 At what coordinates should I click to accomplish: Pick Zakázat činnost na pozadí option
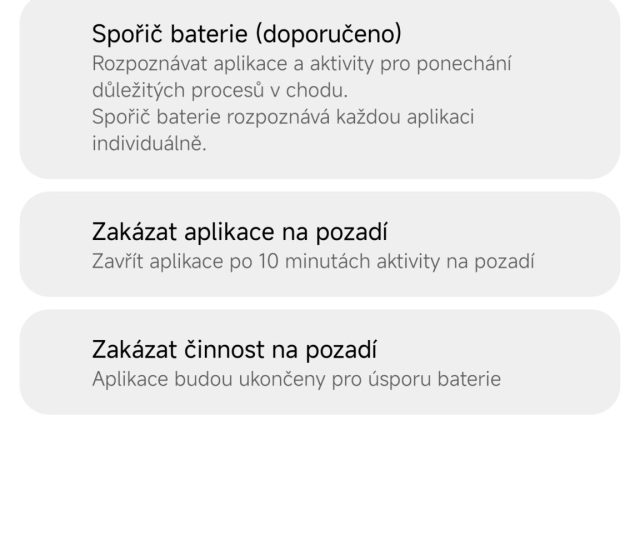click(x=320, y=362)
